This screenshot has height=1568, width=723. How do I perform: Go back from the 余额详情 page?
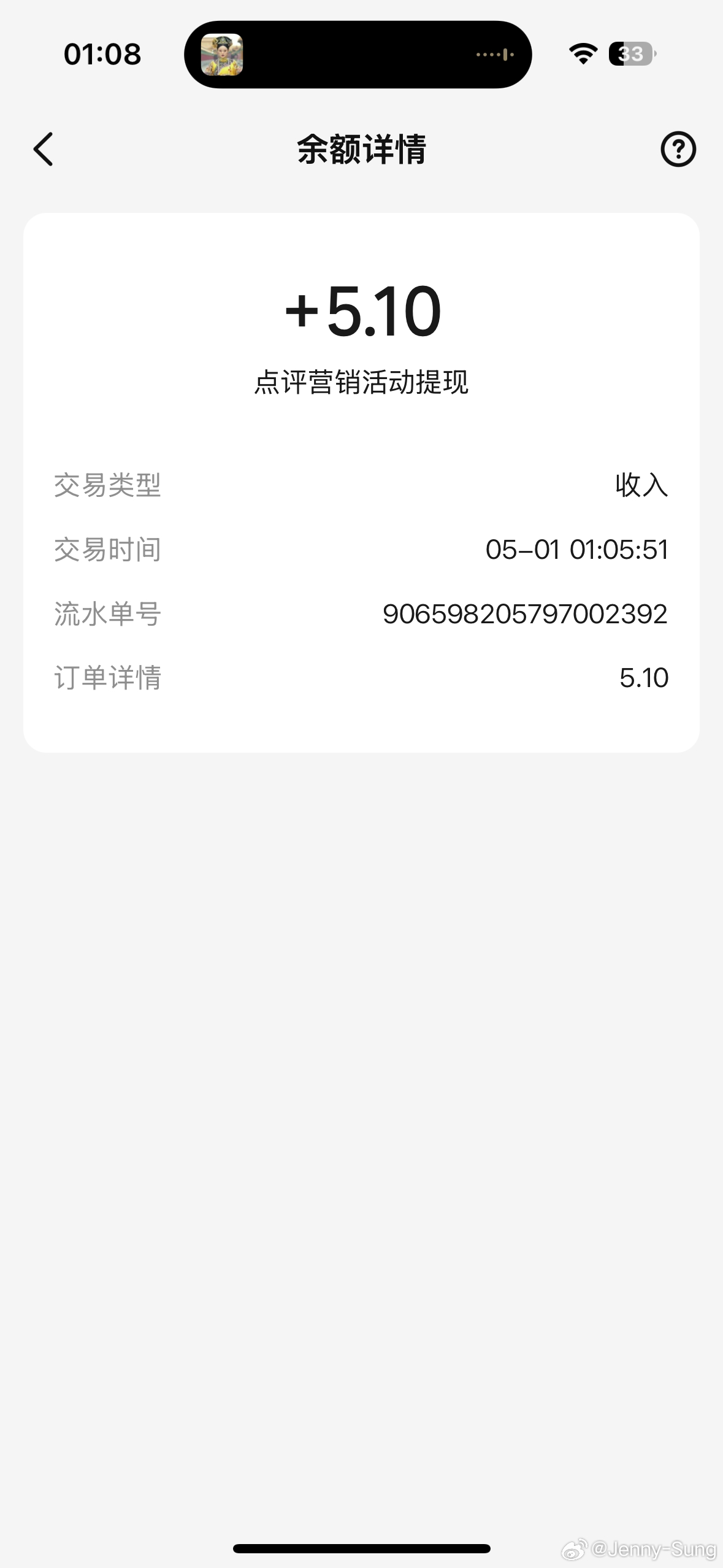(44, 149)
